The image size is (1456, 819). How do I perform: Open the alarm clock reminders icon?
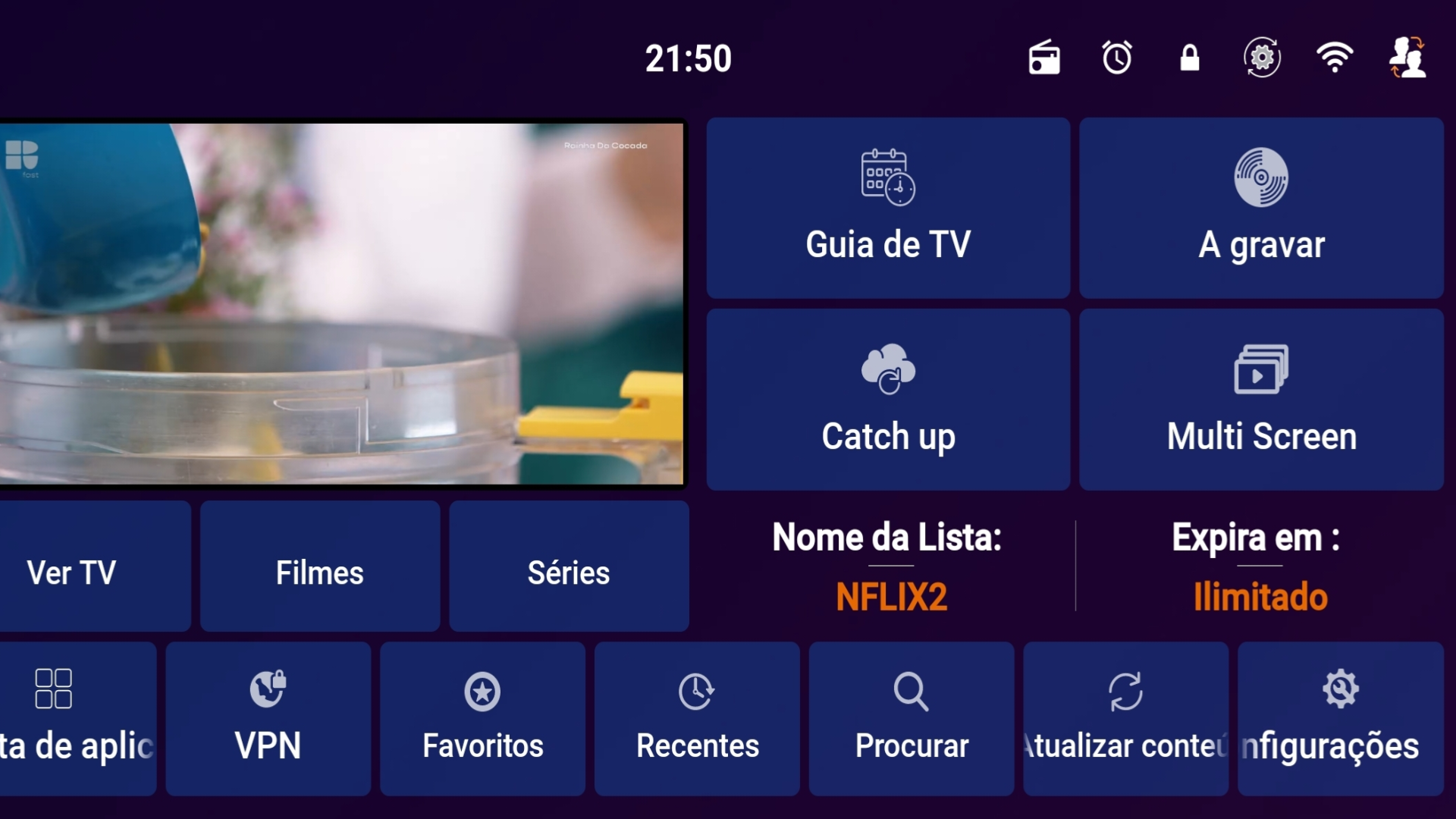1116,58
